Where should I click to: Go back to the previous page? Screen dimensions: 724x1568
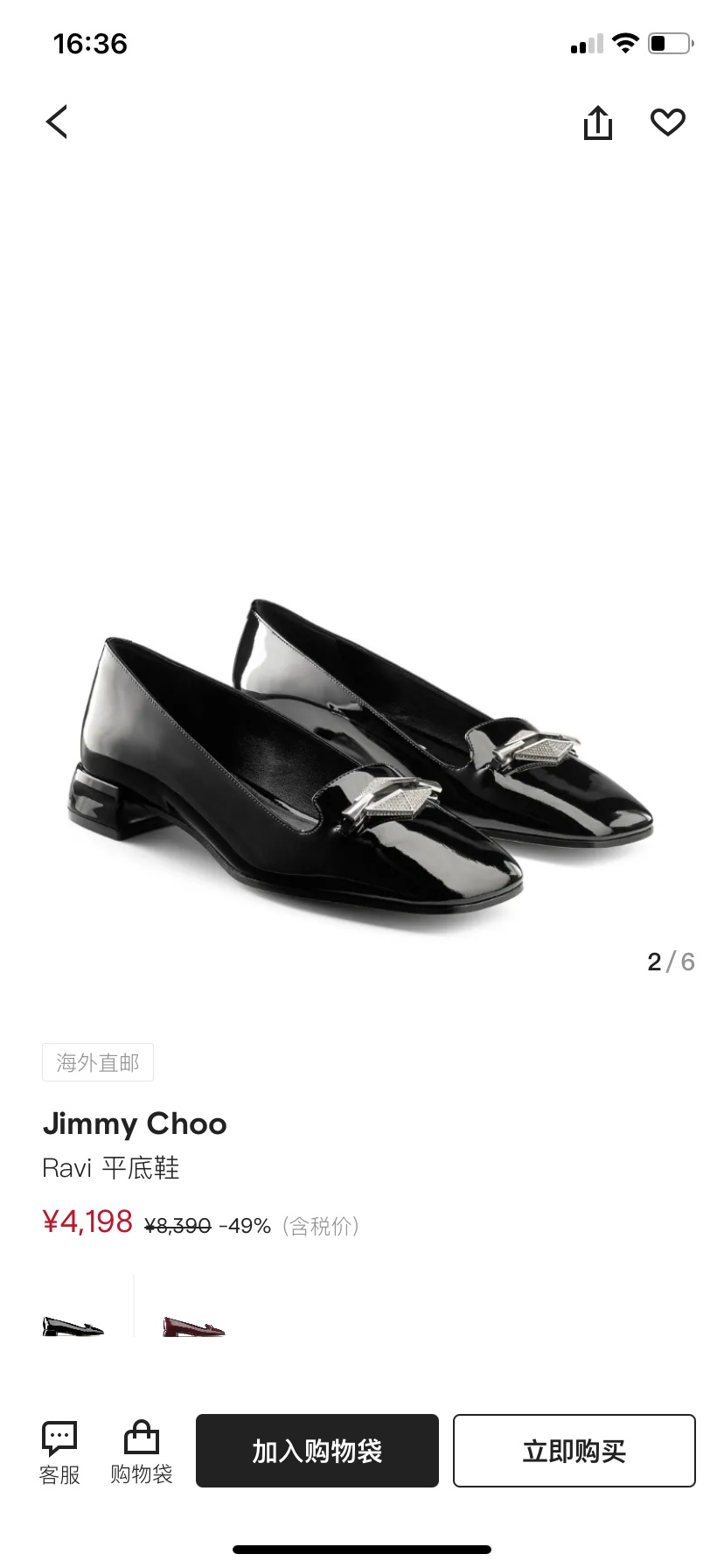(x=57, y=122)
